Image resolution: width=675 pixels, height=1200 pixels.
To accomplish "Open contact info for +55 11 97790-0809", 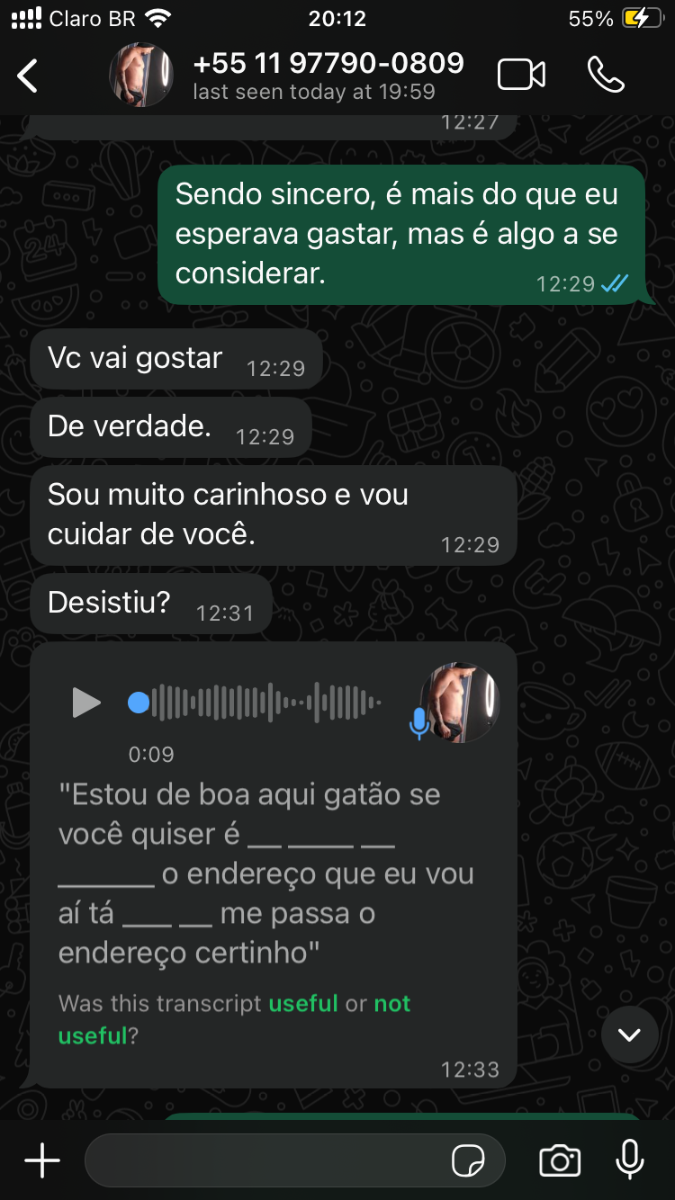I will click(327, 75).
